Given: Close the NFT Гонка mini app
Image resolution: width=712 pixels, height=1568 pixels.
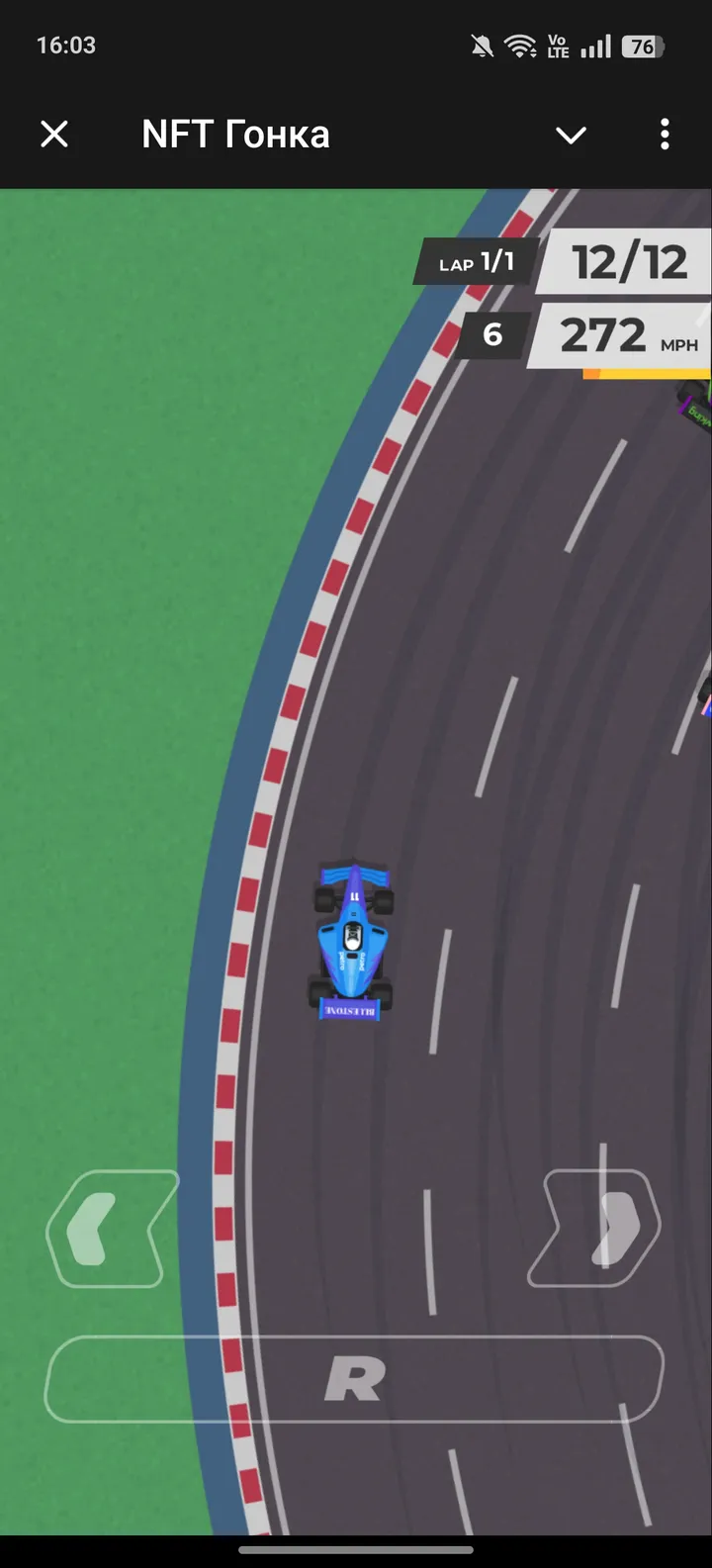Looking at the screenshot, I should [x=54, y=135].
